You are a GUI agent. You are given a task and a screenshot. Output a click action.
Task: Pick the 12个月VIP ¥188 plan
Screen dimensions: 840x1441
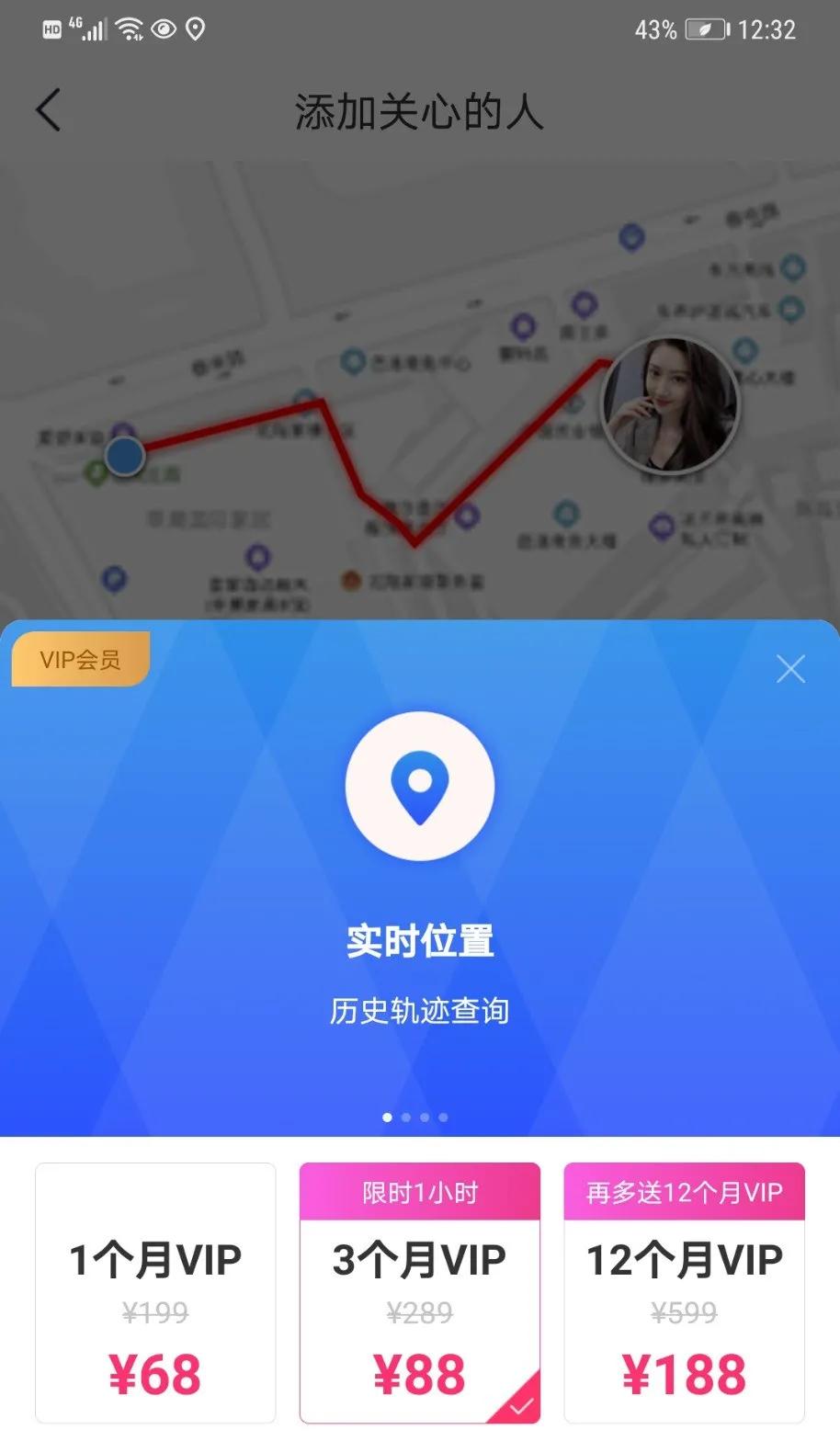coord(684,1292)
